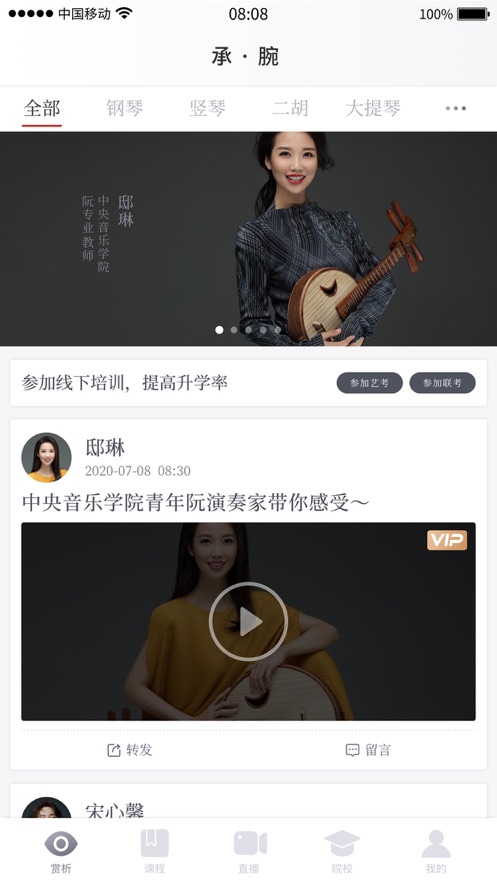
Task: Go to the 我的 tab
Action: point(436,851)
